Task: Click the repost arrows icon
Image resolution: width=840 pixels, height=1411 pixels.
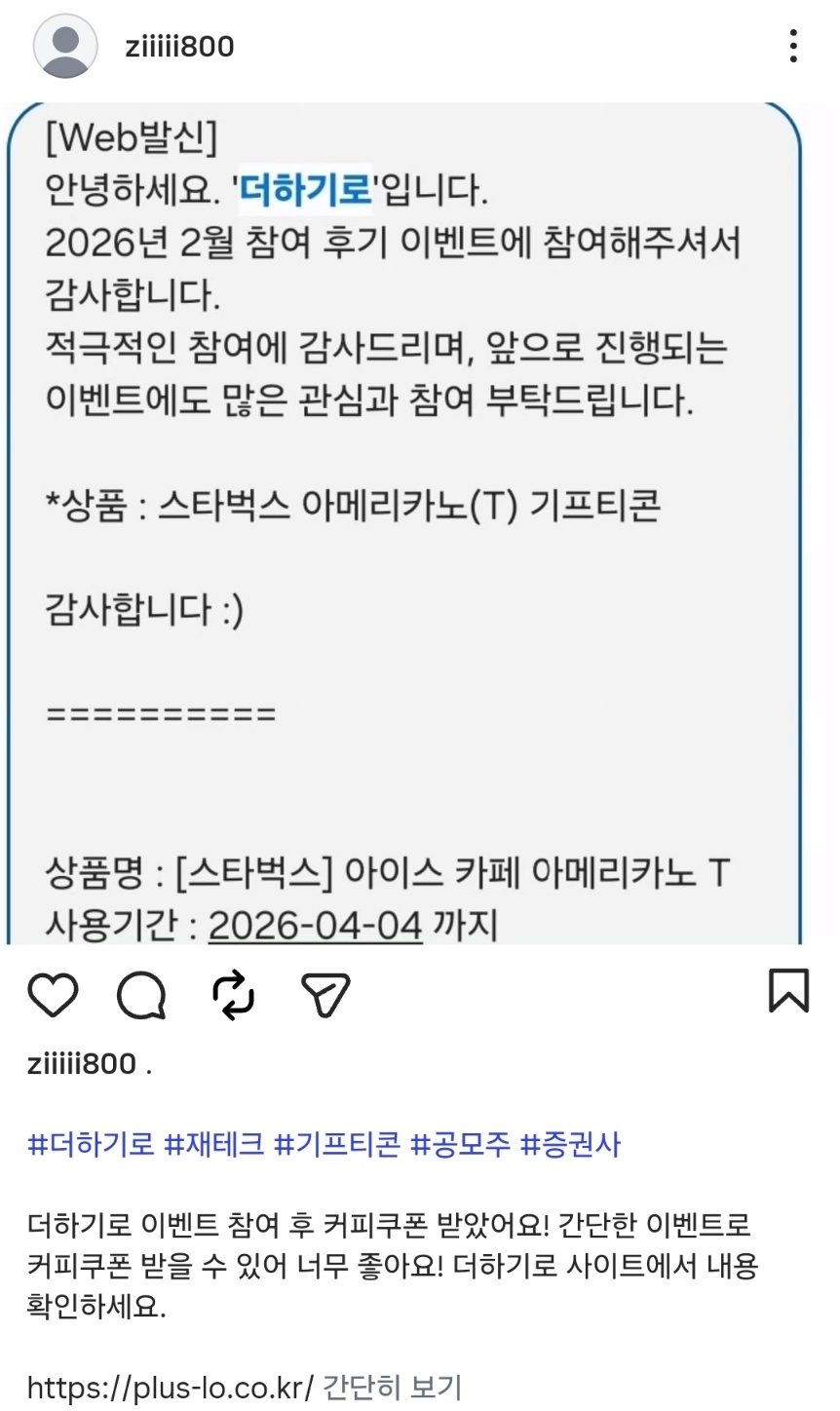Action: coord(234,992)
